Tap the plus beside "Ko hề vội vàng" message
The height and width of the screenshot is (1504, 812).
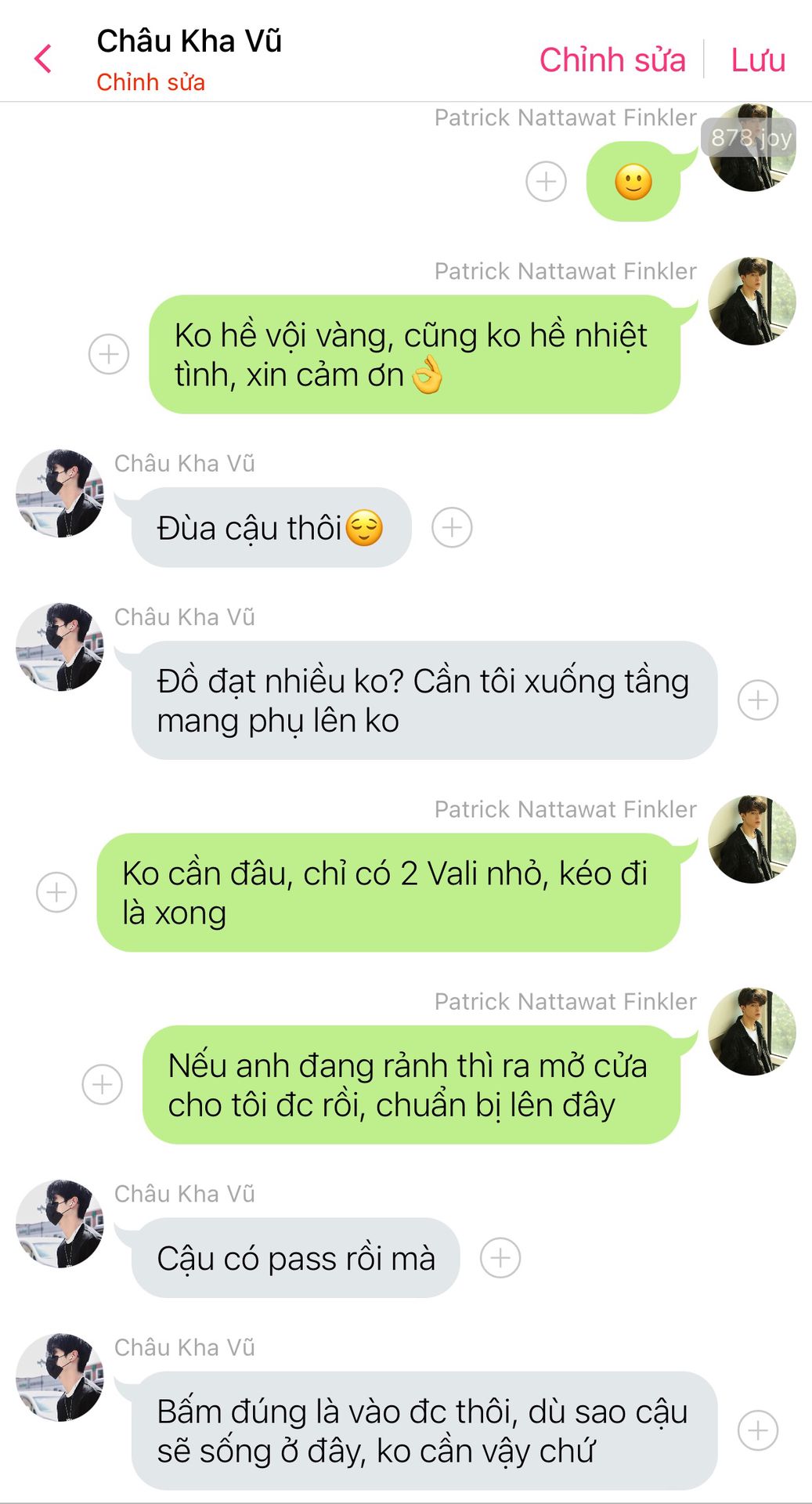[109, 354]
